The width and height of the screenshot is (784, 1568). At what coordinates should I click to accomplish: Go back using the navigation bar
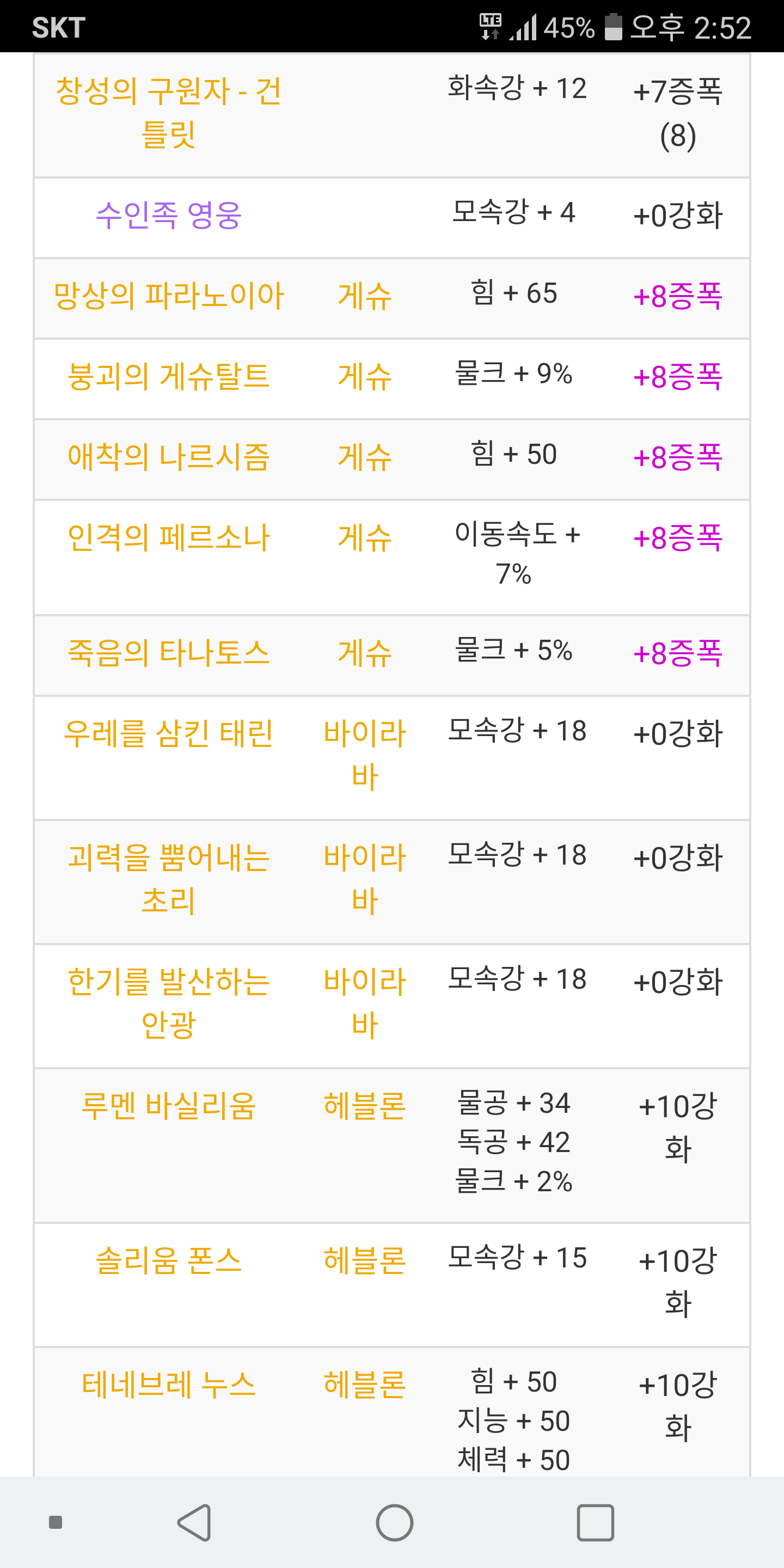click(195, 1522)
